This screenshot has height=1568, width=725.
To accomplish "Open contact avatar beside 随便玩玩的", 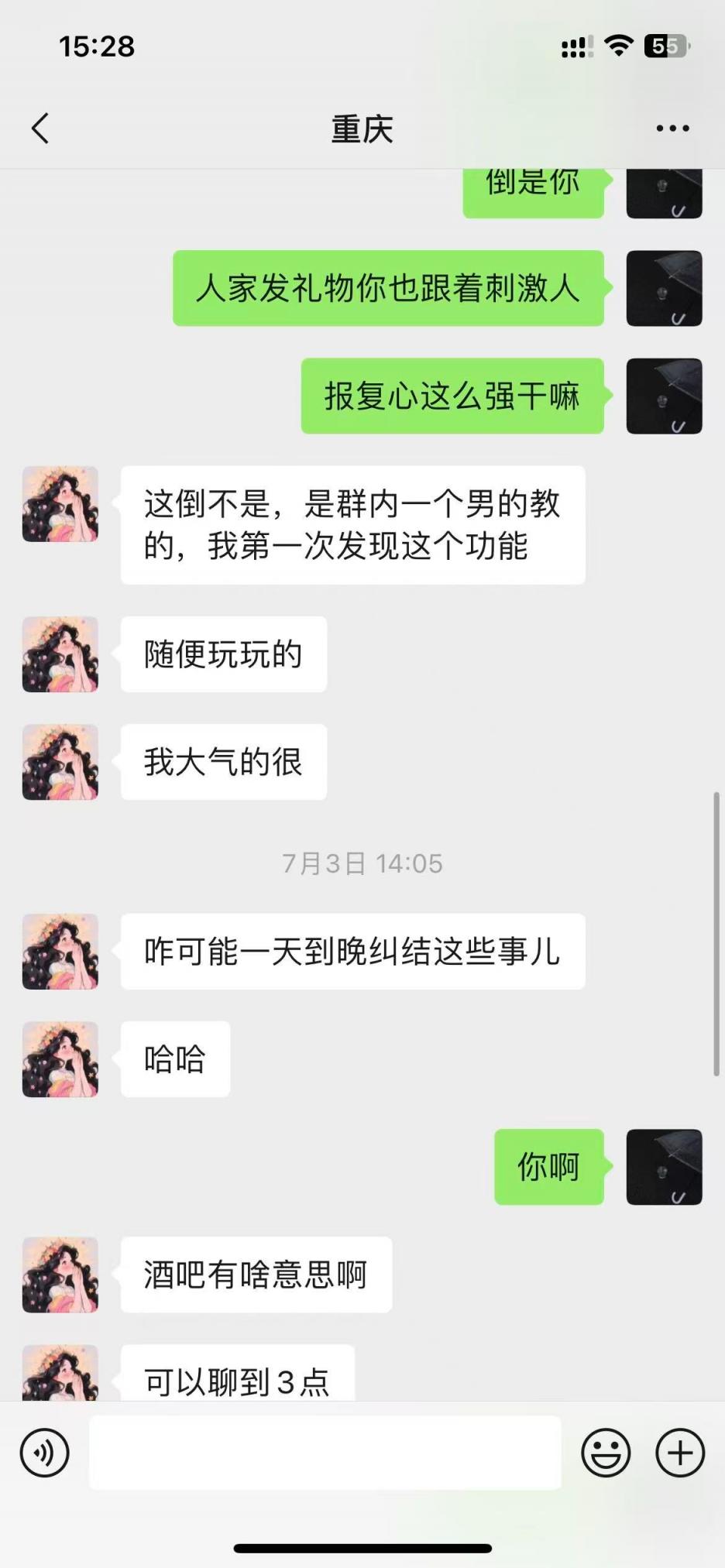I will (x=60, y=654).
